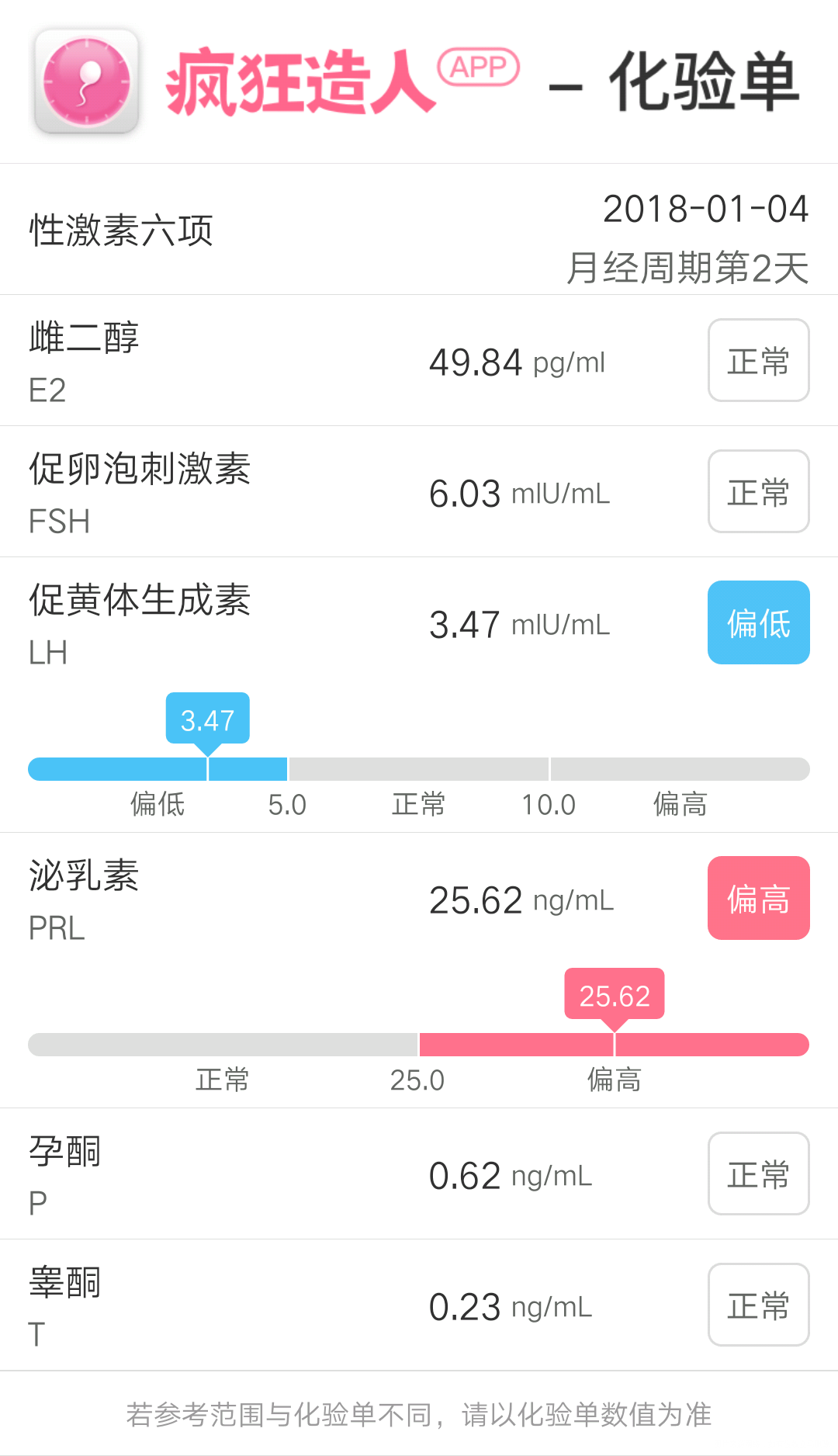The width and height of the screenshot is (838, 1456).
Task: Tap the 正常 badge next to 孕酮 P
Action: [x=758, y=1173]
